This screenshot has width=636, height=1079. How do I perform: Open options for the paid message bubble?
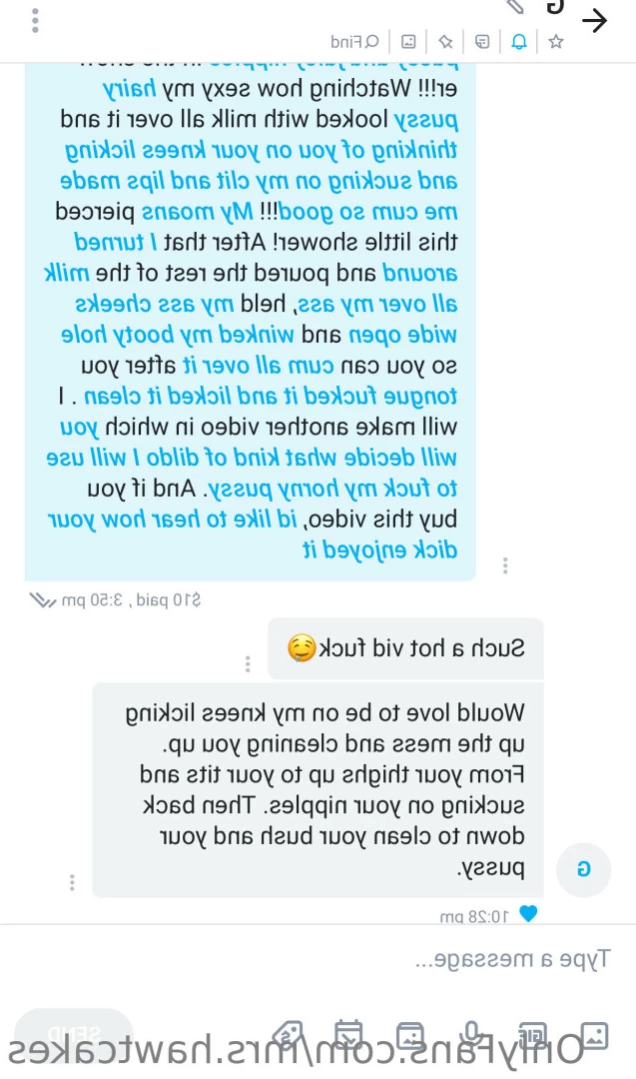coord(505,566)
